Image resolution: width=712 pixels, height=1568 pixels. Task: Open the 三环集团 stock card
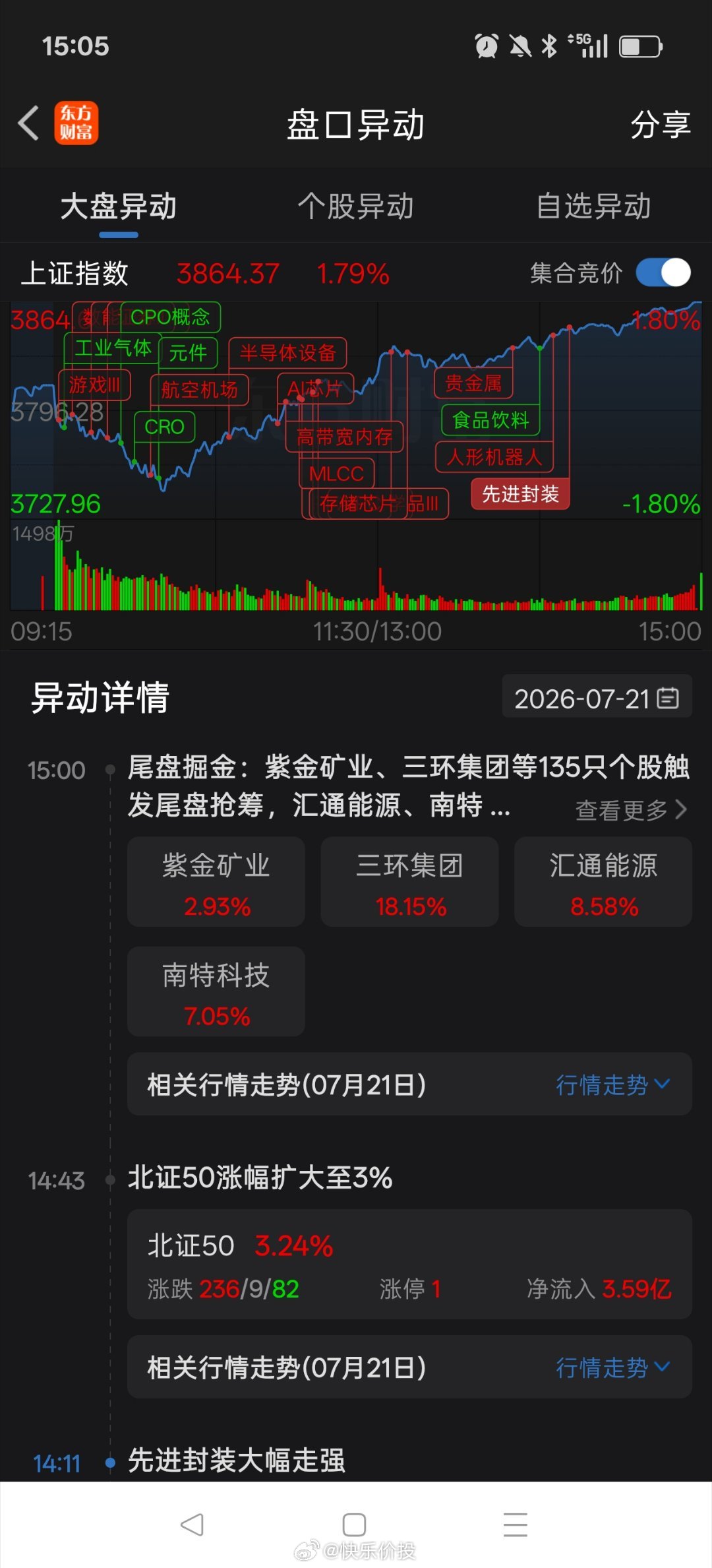tap(409, 882)
